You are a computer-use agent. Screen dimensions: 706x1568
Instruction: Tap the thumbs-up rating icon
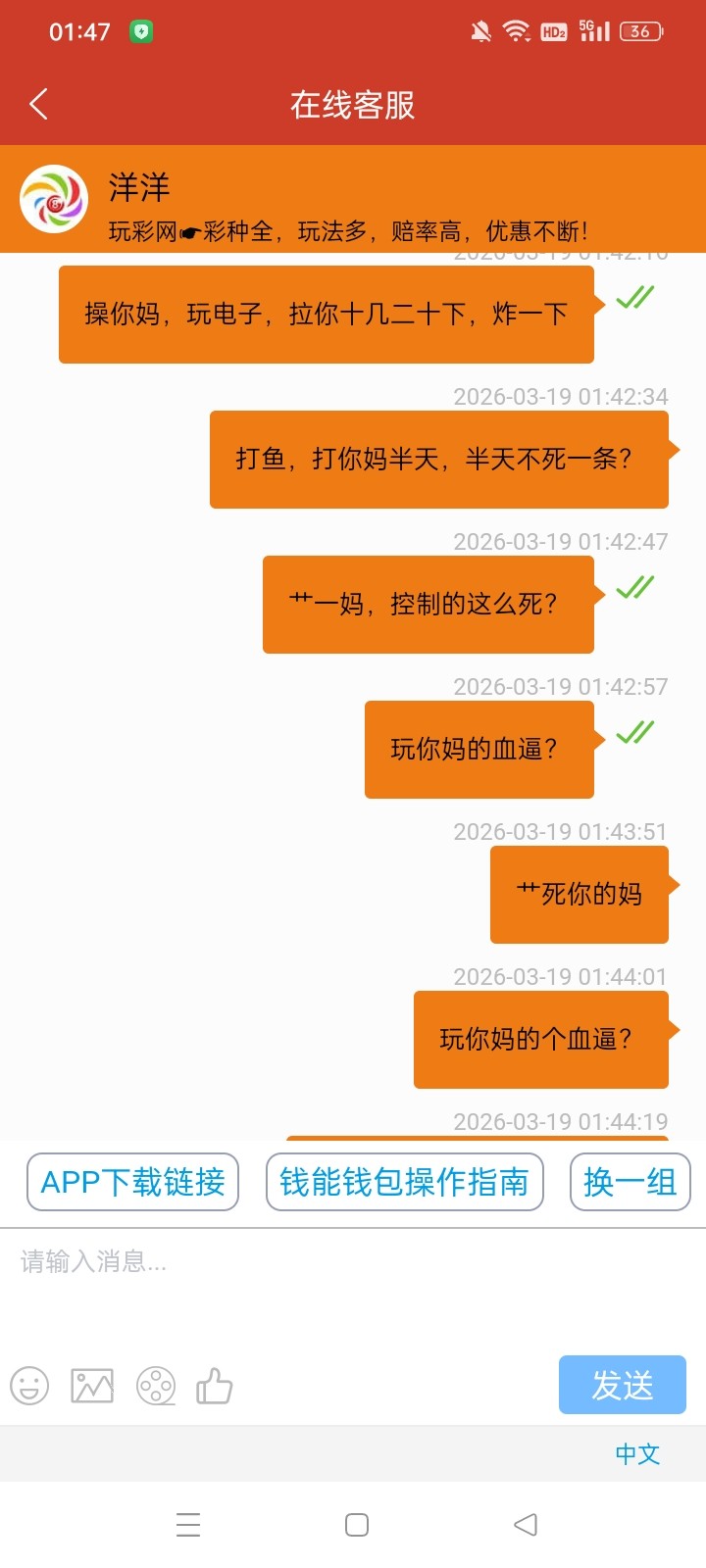tap(215, 1385)
